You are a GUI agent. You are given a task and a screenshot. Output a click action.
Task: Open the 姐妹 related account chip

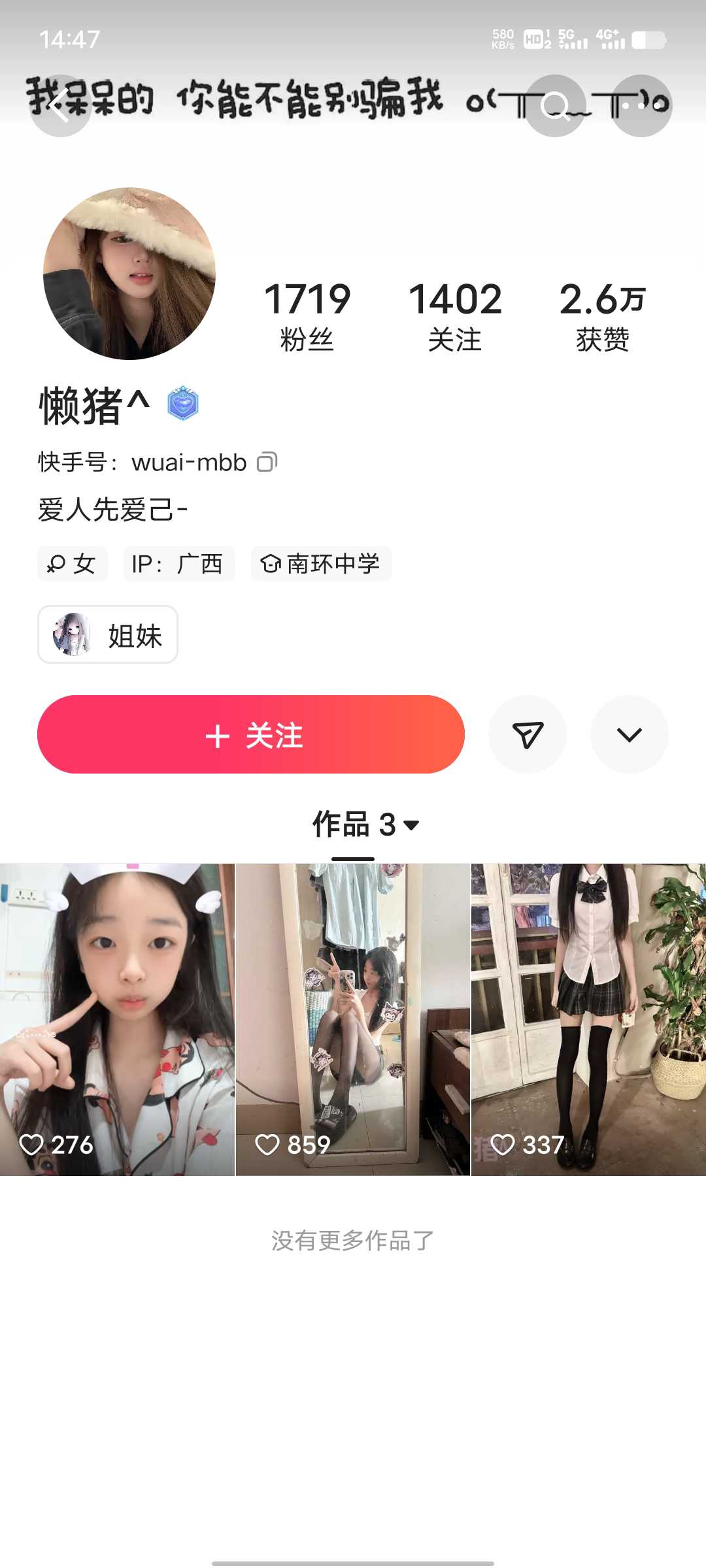pyautogui.click(x=108, y=634)
